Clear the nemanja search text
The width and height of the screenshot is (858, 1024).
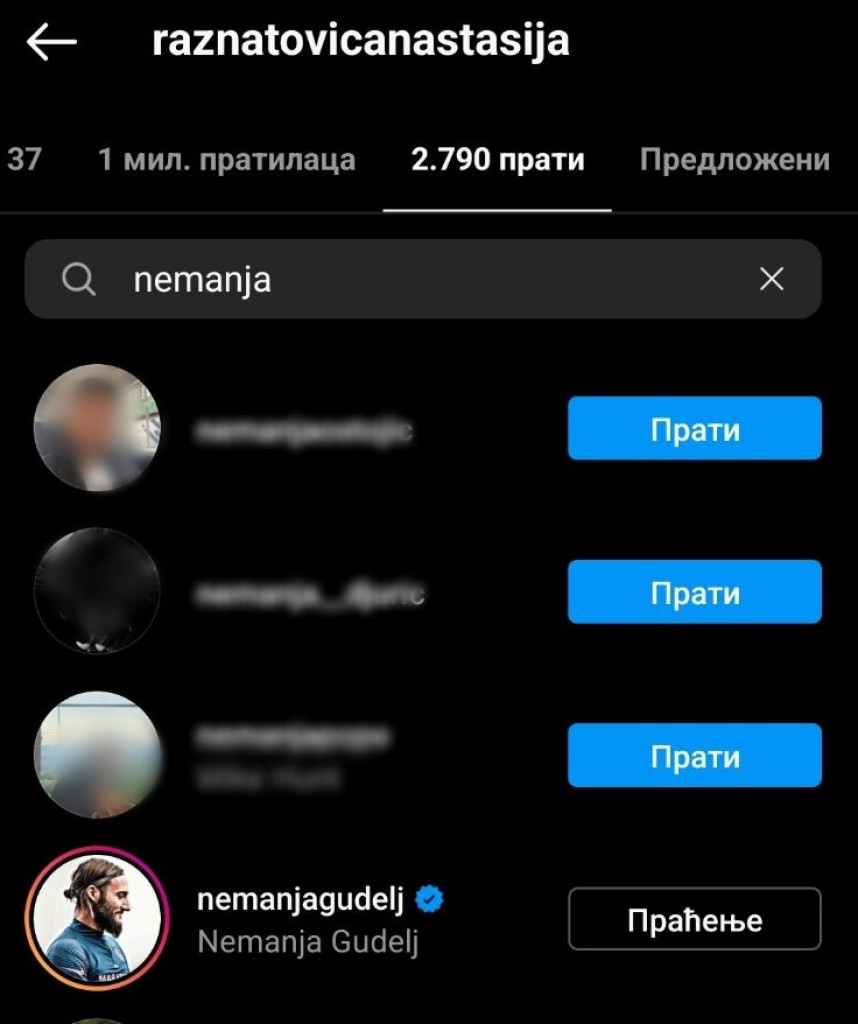771,280
